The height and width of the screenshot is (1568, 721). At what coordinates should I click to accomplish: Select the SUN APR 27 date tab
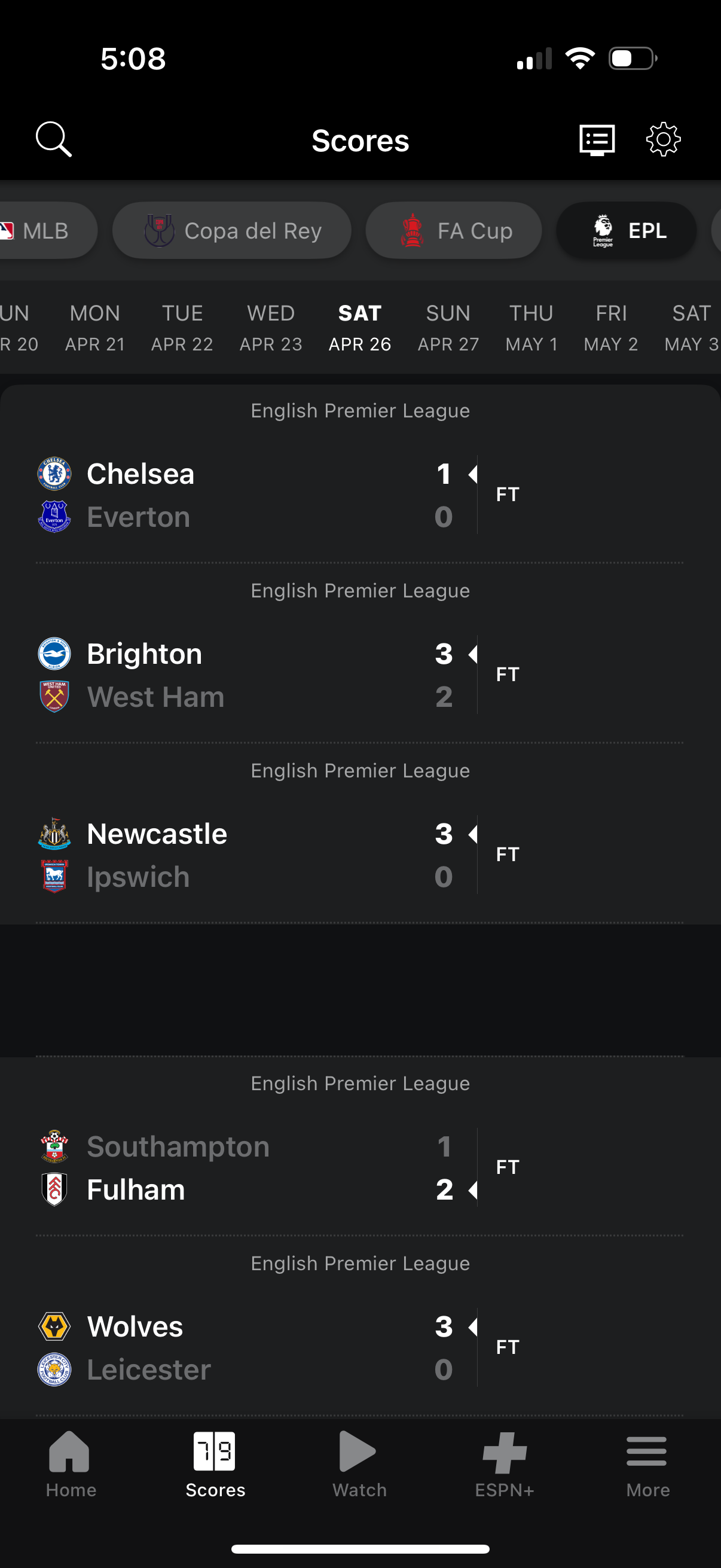[448, 328]
